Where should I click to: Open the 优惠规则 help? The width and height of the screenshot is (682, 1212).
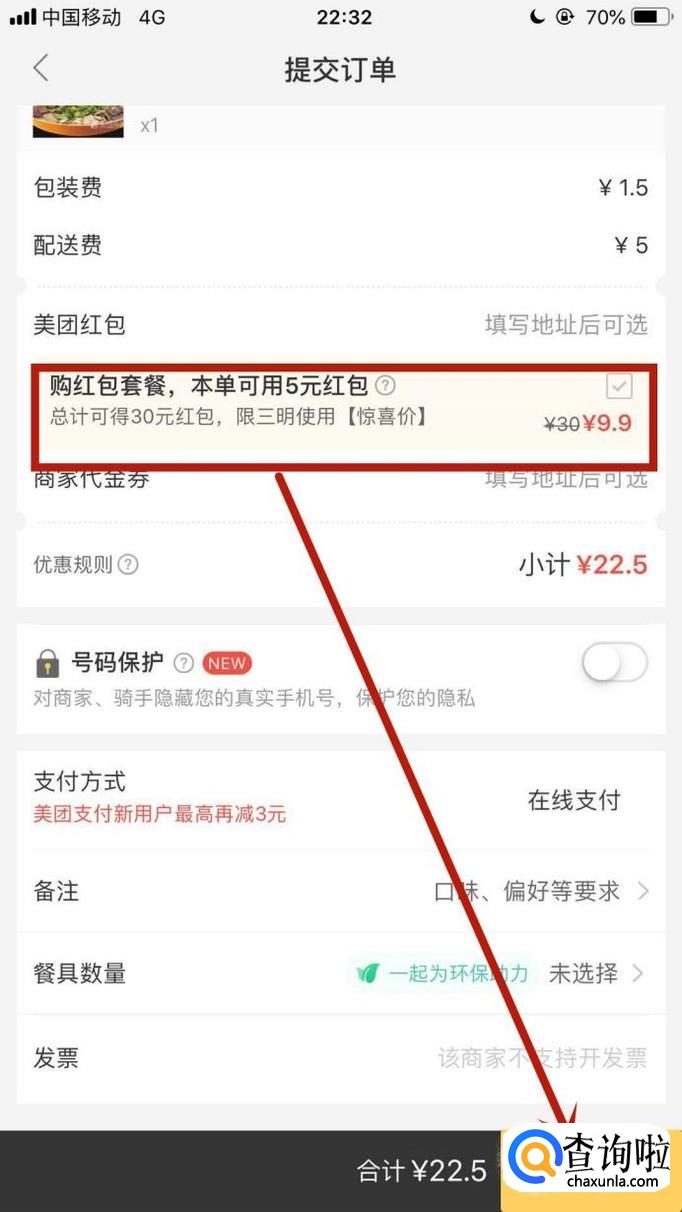point(128,565)
